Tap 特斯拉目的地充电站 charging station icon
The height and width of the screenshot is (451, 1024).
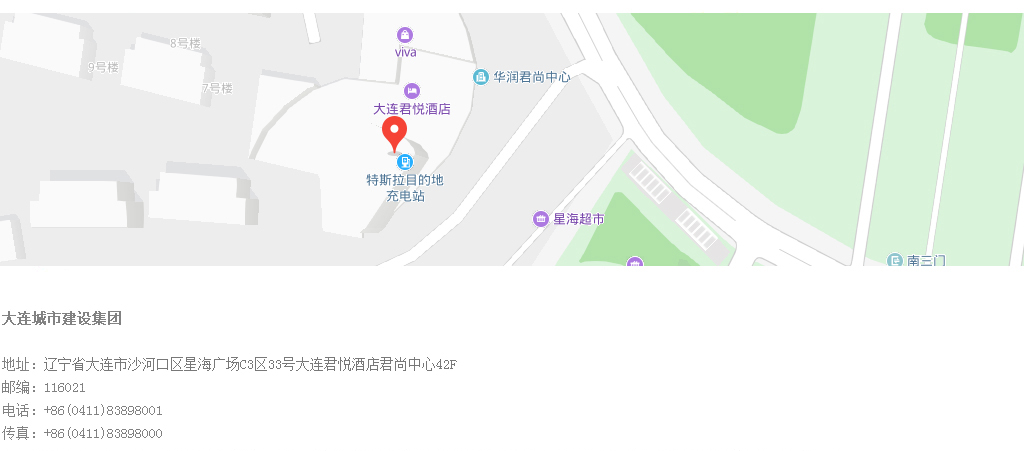[x=404, y=162]
